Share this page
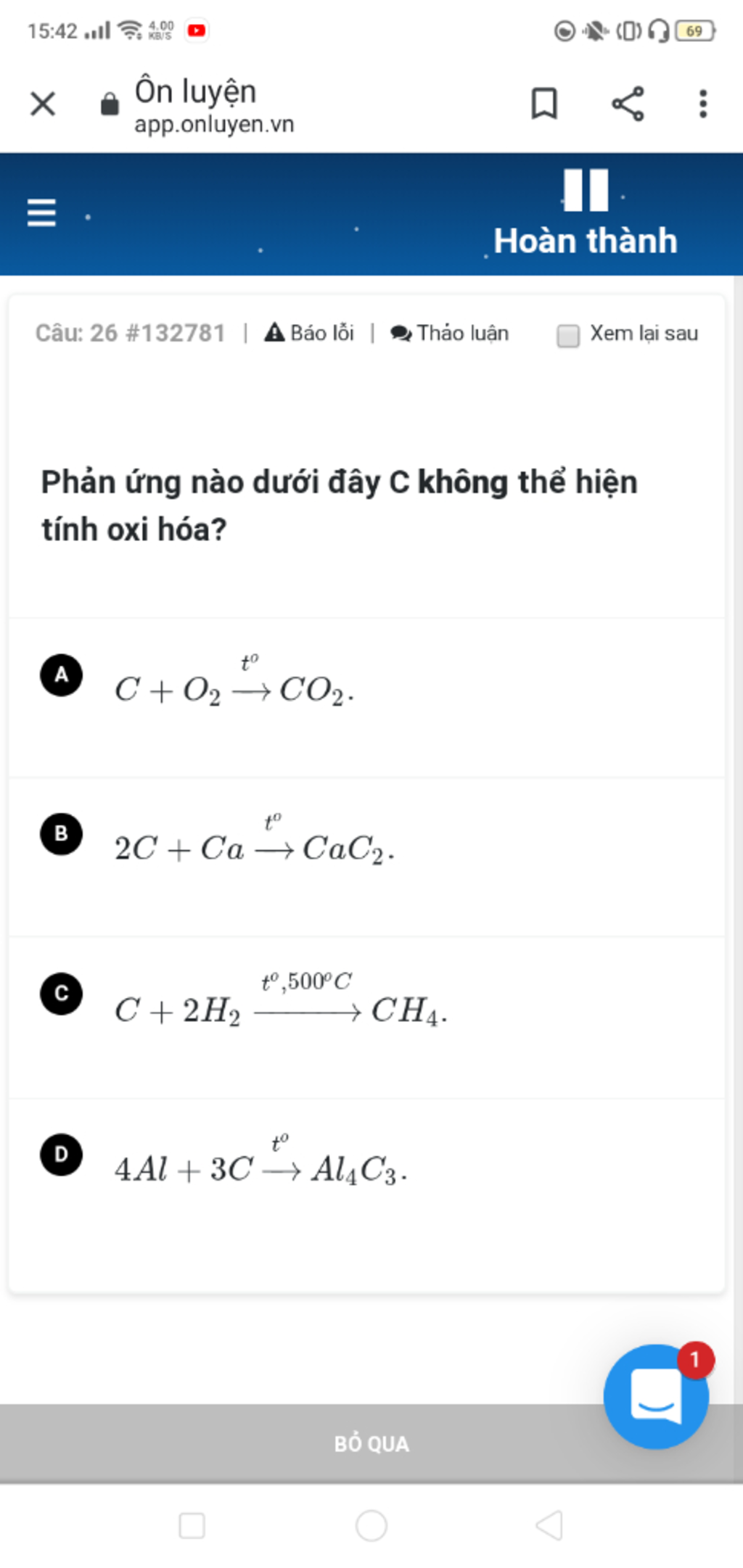 coord(628,104)
